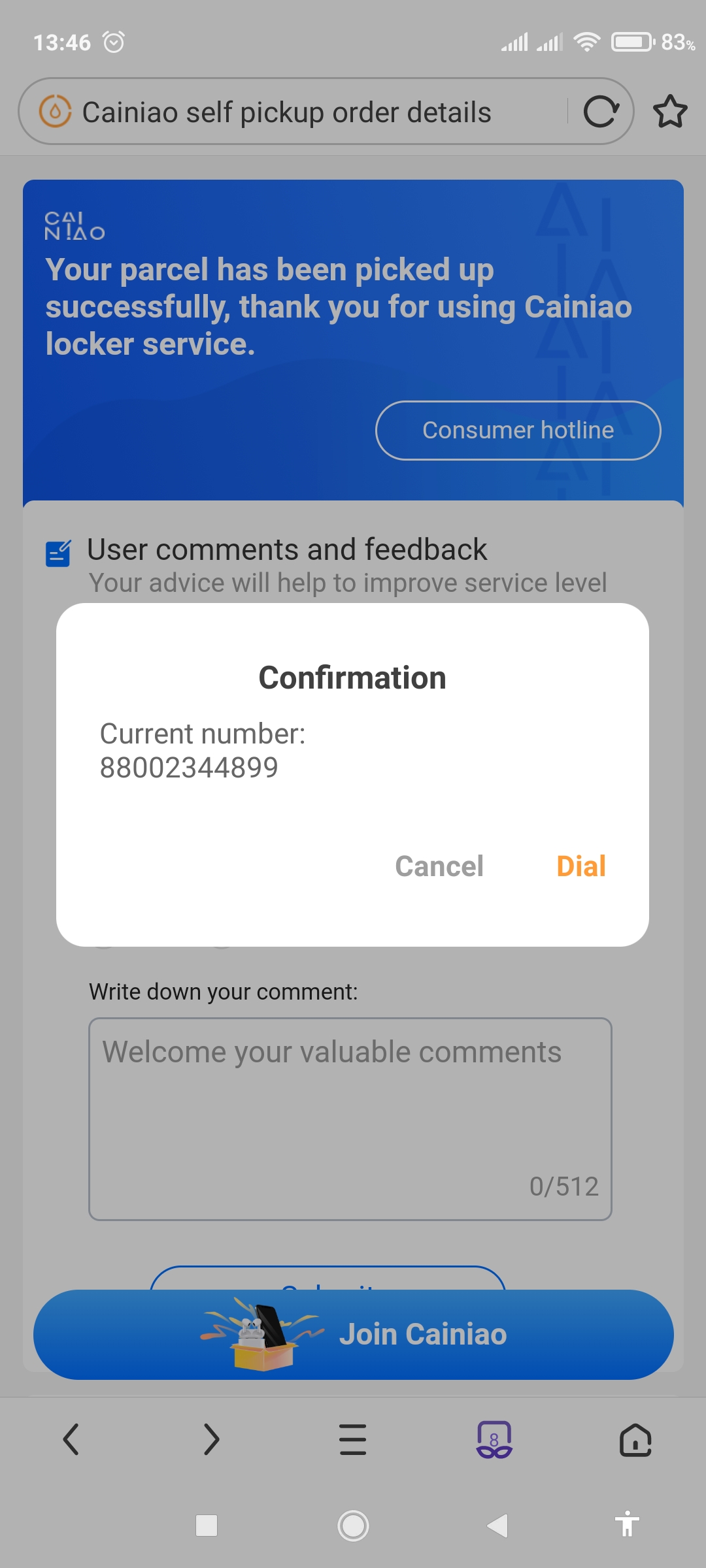Open the browser menu
The image size is (706, 1568).
click(353, 1439)
